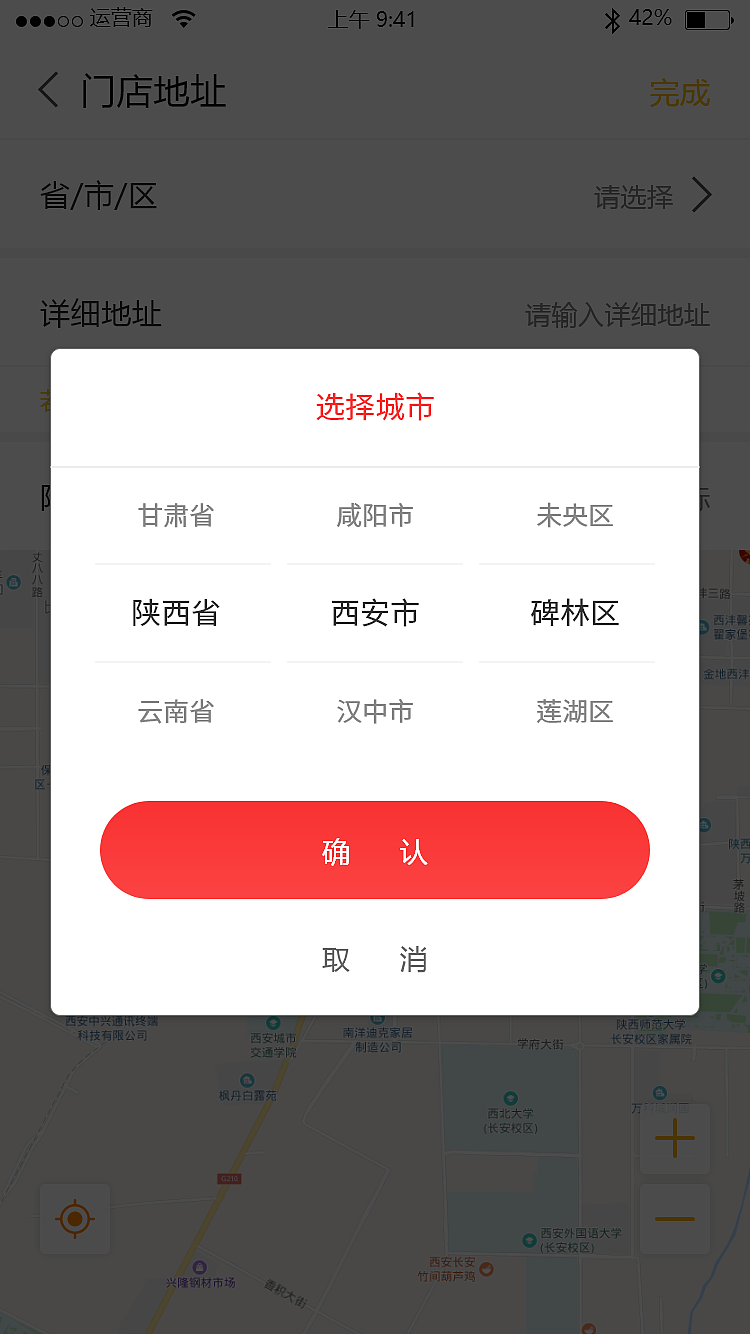Tap the 请输入详细地址 input field
Screen dimensions: 750x1334
coord(617,315)
